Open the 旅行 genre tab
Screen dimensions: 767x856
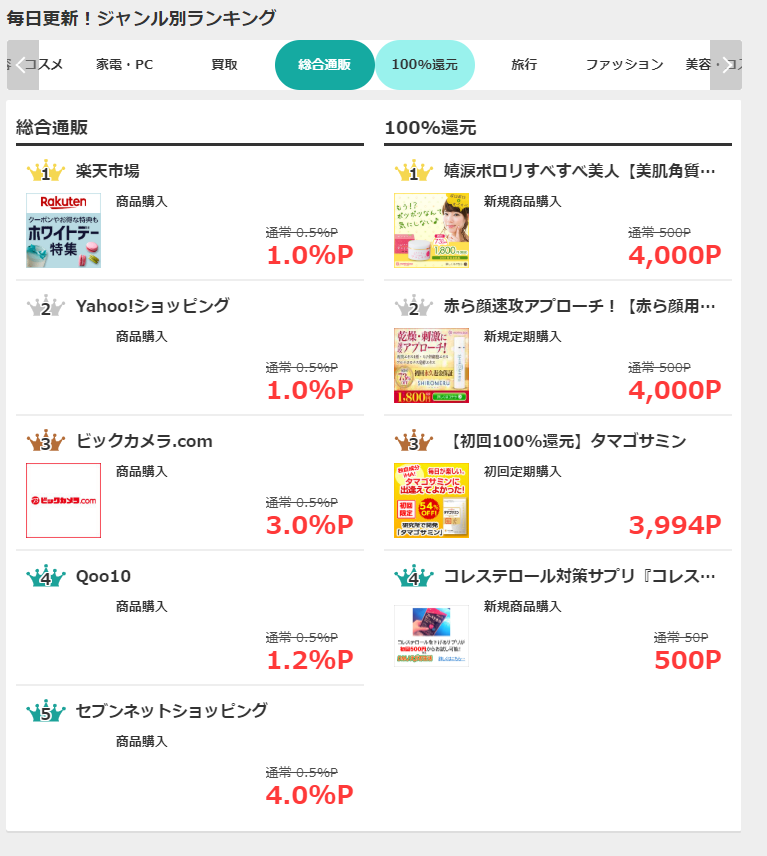[524, 65]
